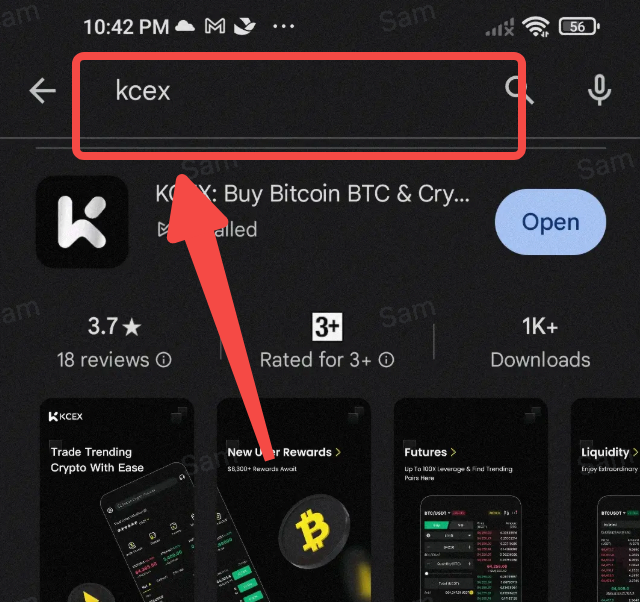Viewport: 640px width, 602px height.
Task: Open the Liquidity screenshot
Action: coord(606,500)
